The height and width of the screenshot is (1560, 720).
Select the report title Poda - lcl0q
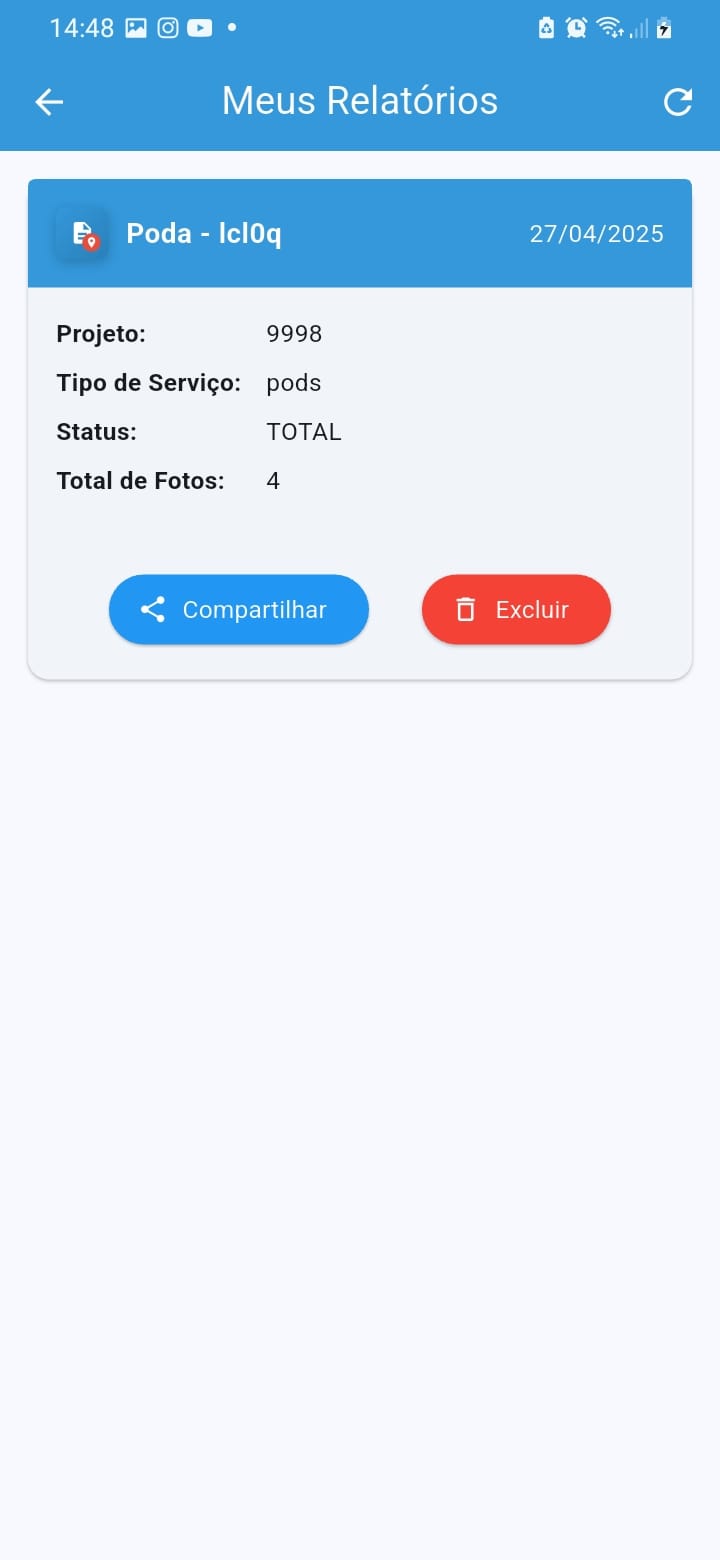click(203, 233)
